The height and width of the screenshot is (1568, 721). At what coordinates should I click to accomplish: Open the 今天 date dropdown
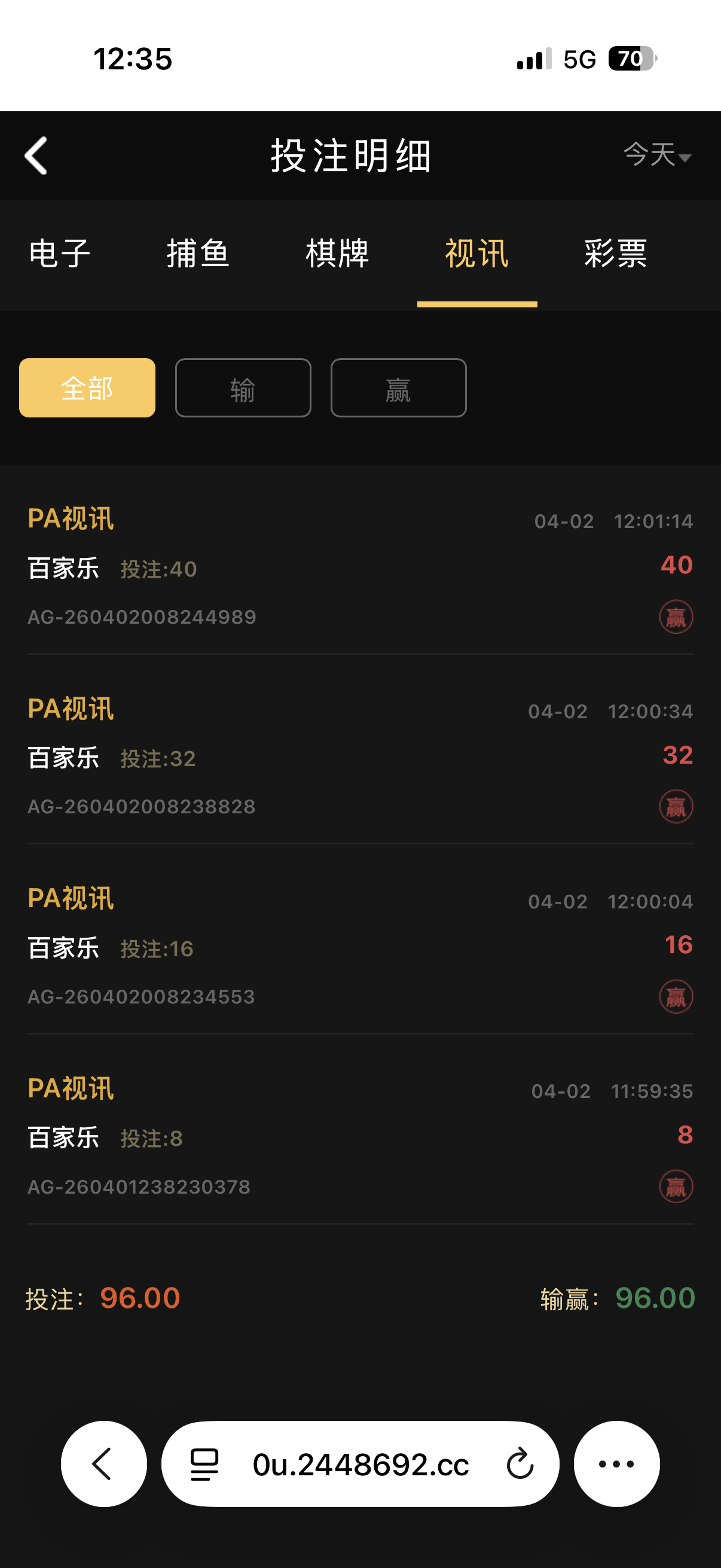(656, 155)
